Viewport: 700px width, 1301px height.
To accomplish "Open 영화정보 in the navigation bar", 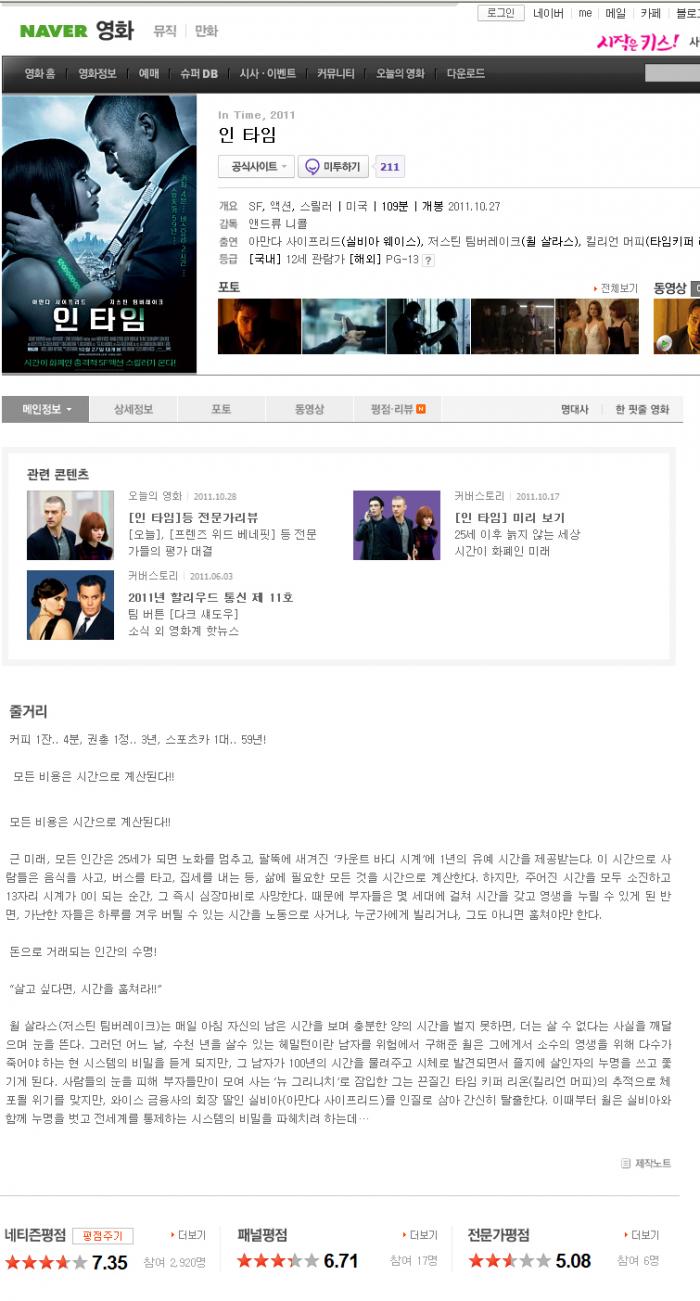I will (x=97, y=73).
